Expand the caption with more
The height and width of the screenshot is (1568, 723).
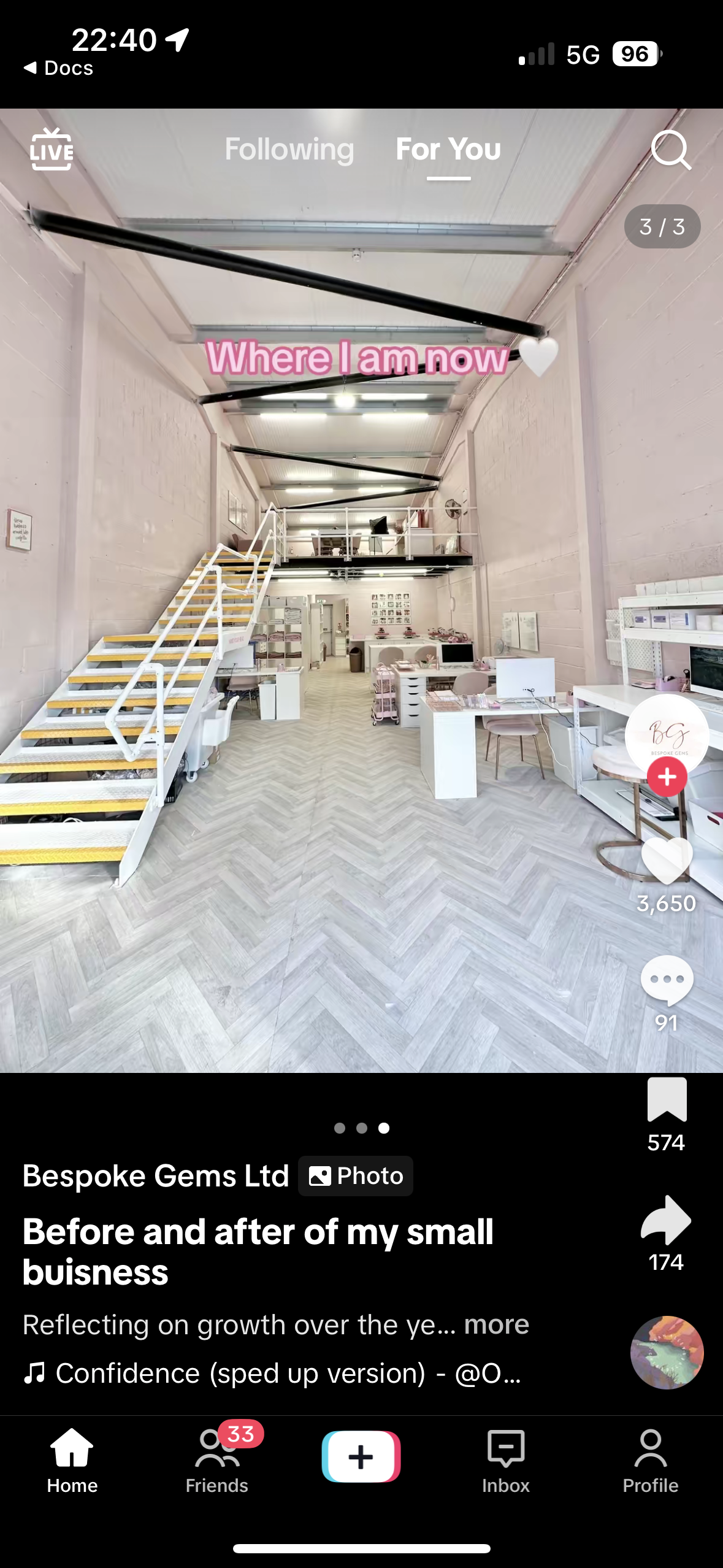pos(496,1324)
